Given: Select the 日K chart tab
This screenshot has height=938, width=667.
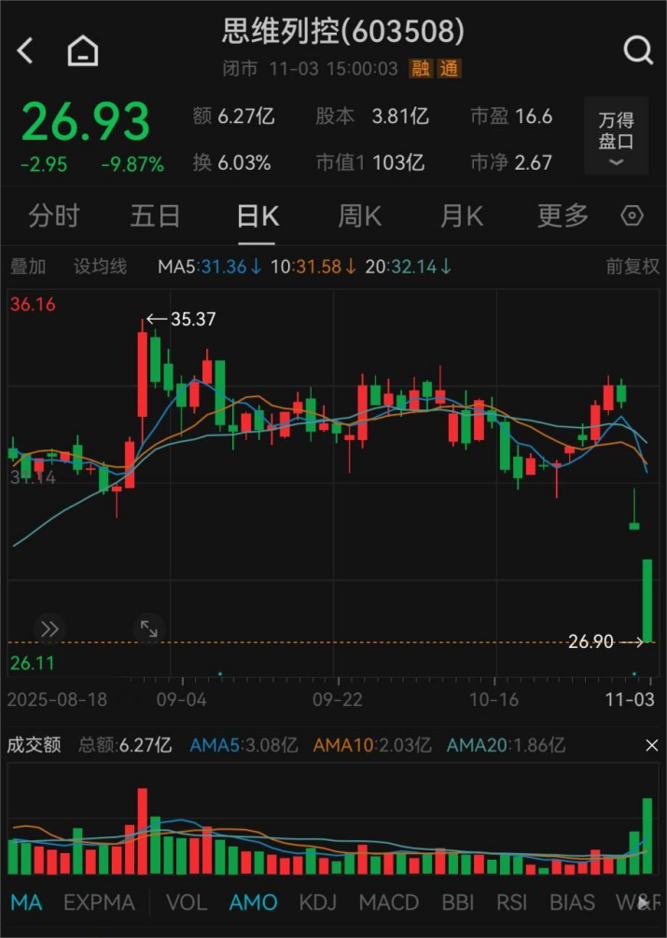Looking at the screenshot, I should pos(257,216).
